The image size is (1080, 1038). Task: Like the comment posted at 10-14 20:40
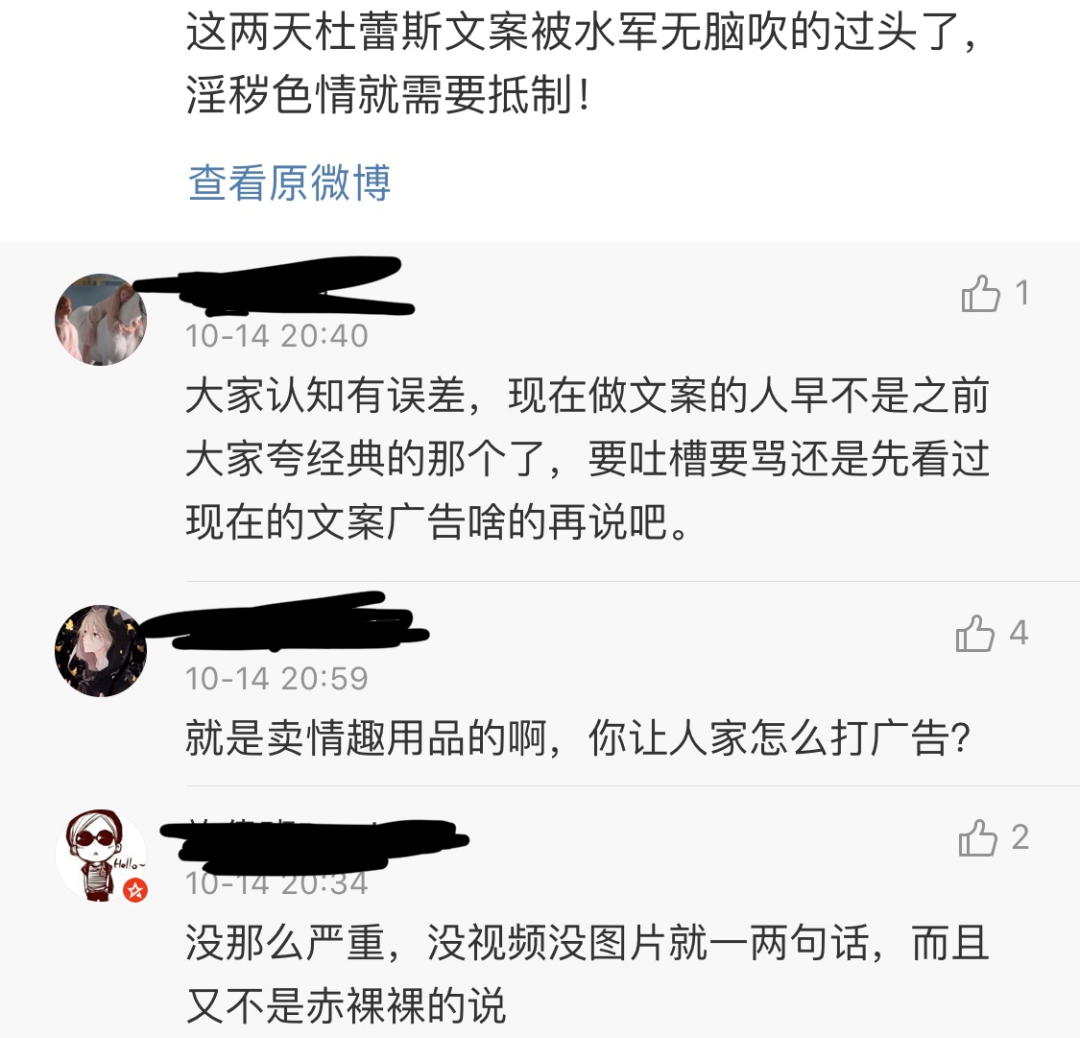coord(981,294)
